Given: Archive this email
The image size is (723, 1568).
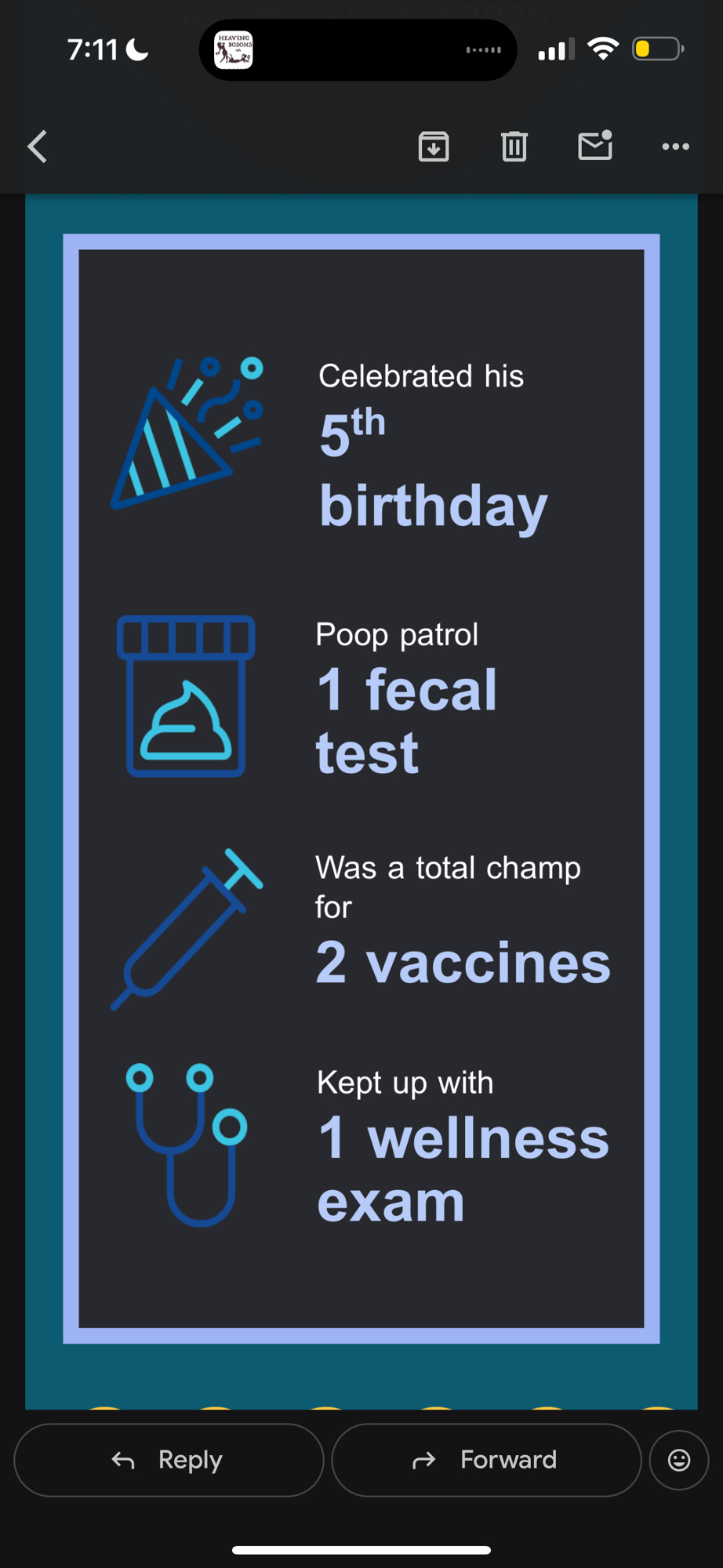Looking at the screenshot, I should tap(434, 147).
